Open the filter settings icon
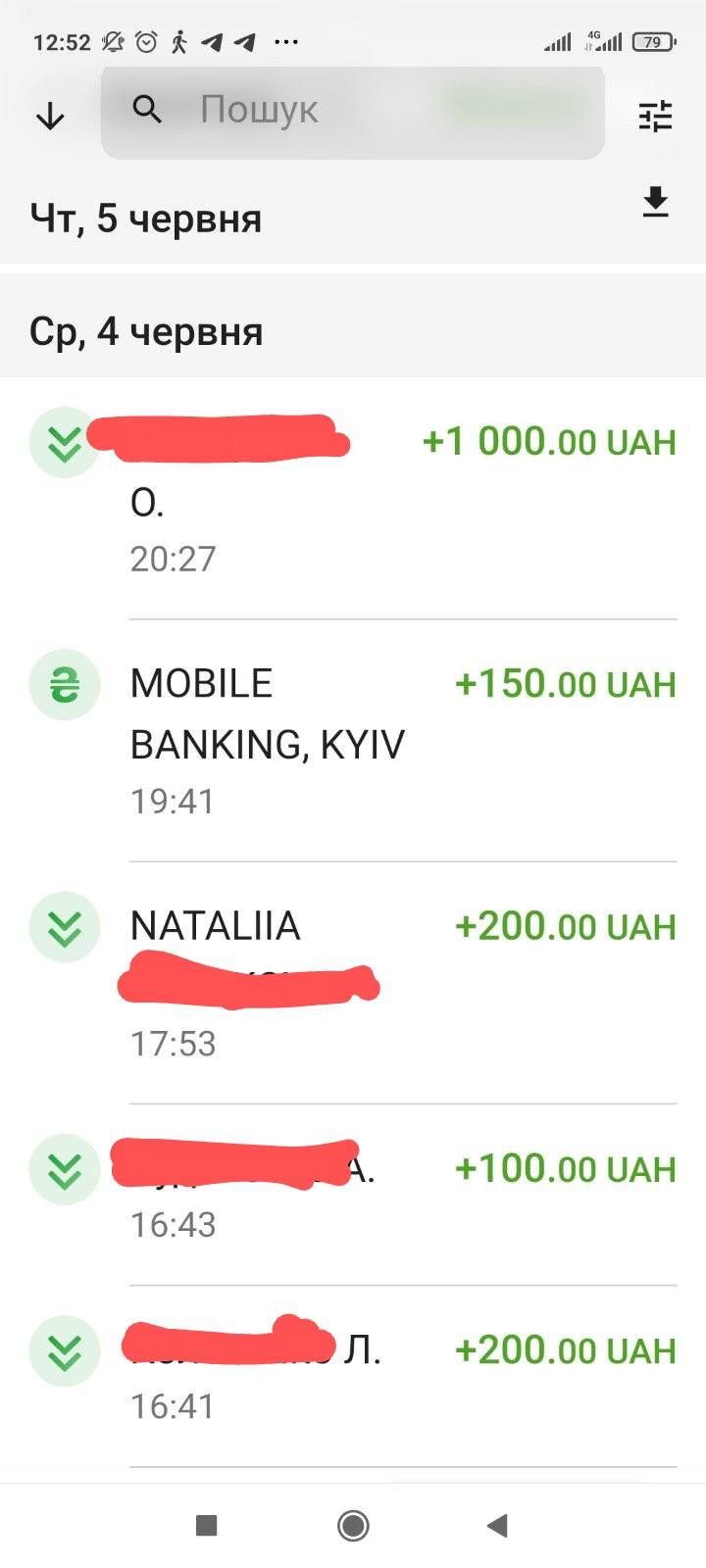Viewport: 706px width, 1568px height. pos(655,117)
